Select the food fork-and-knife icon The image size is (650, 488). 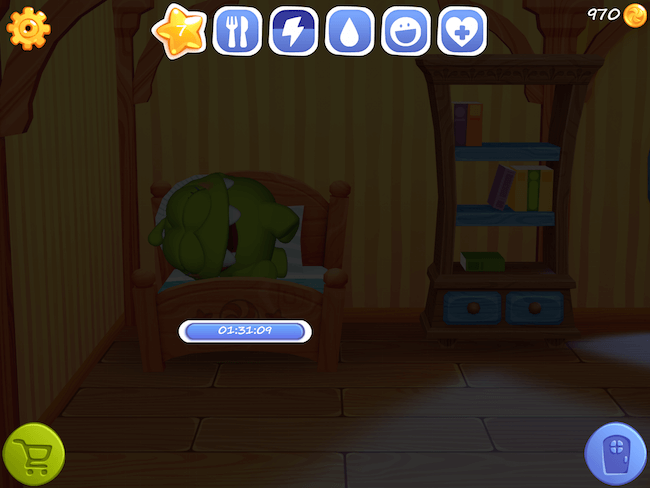237,31
